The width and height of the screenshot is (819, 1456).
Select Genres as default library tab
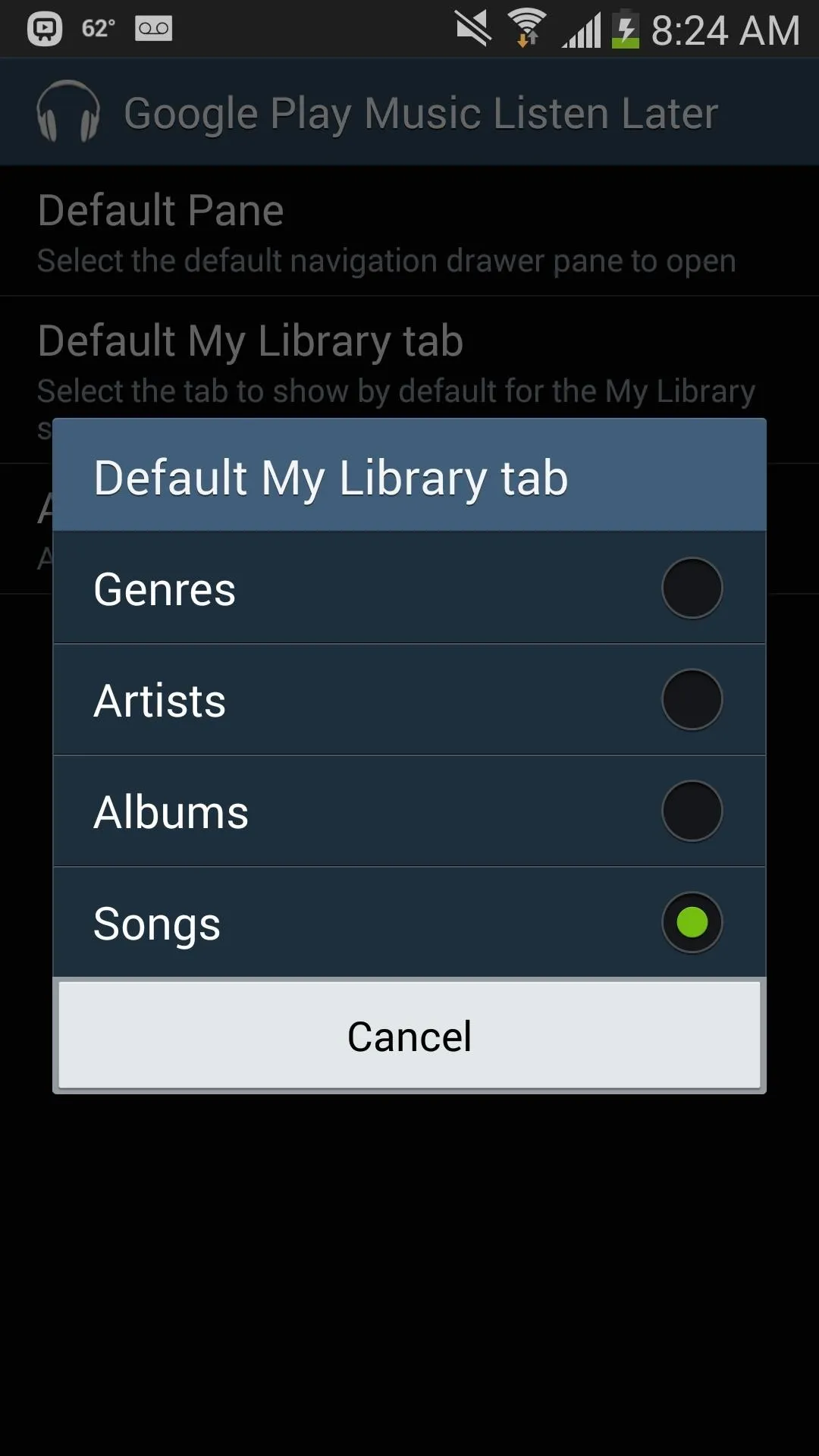(409, 588)
